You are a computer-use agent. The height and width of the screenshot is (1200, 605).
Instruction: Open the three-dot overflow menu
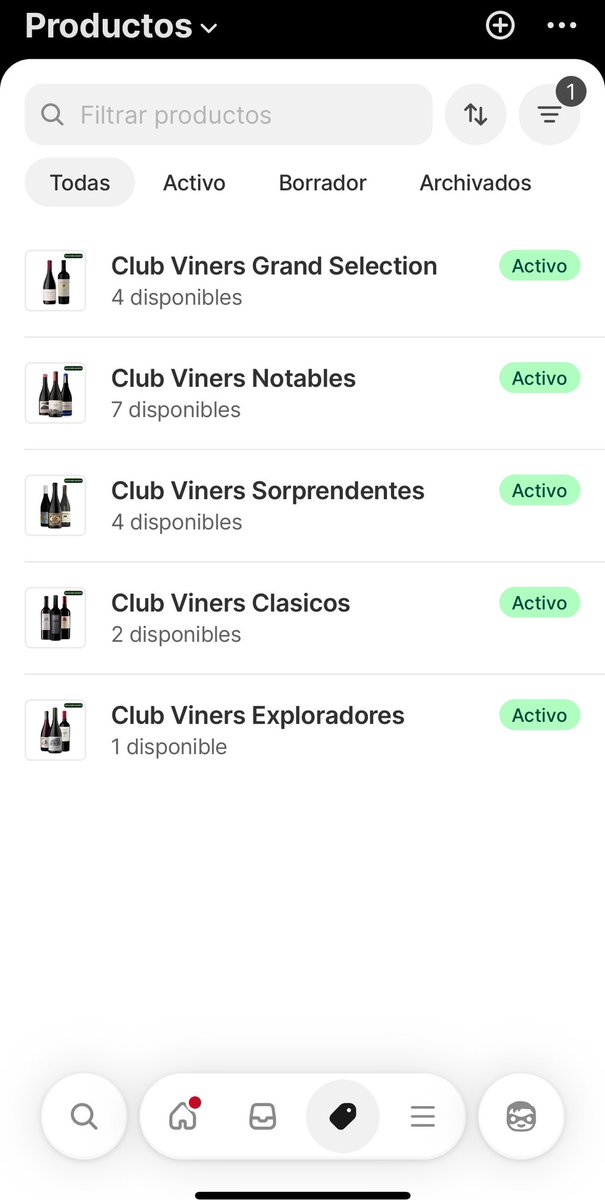pyautogui.click(x=562, y=26)
